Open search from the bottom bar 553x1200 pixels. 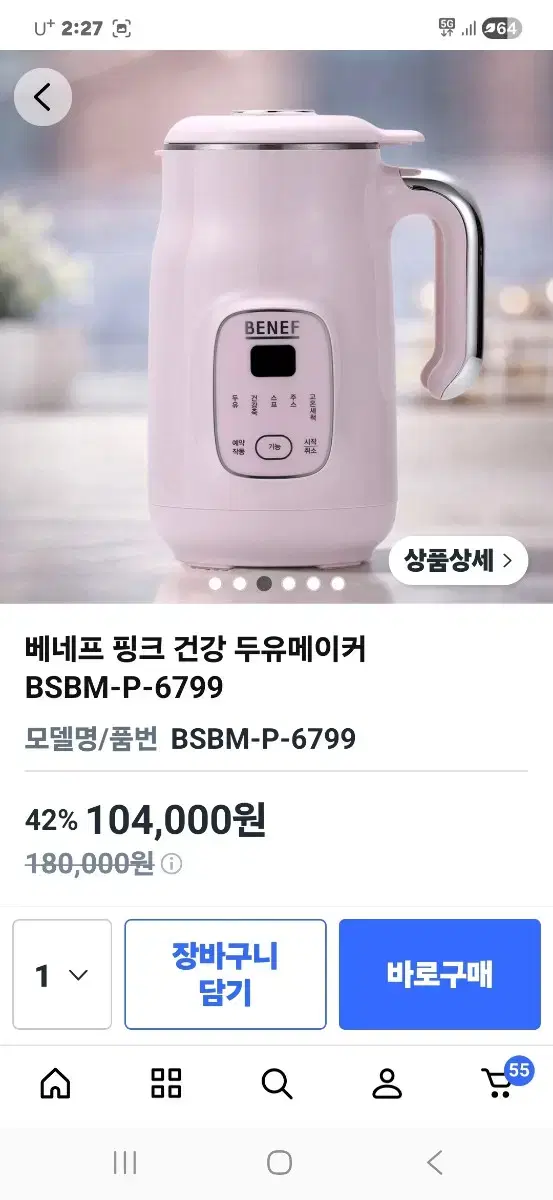277,1083
